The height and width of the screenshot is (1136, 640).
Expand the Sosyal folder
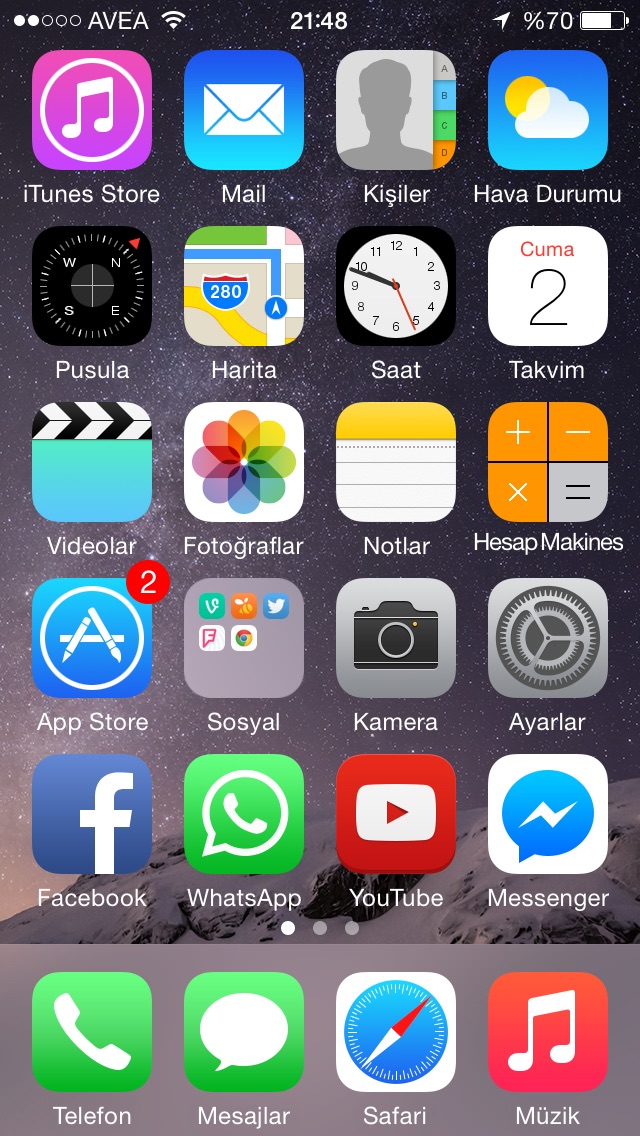(244, 638)
